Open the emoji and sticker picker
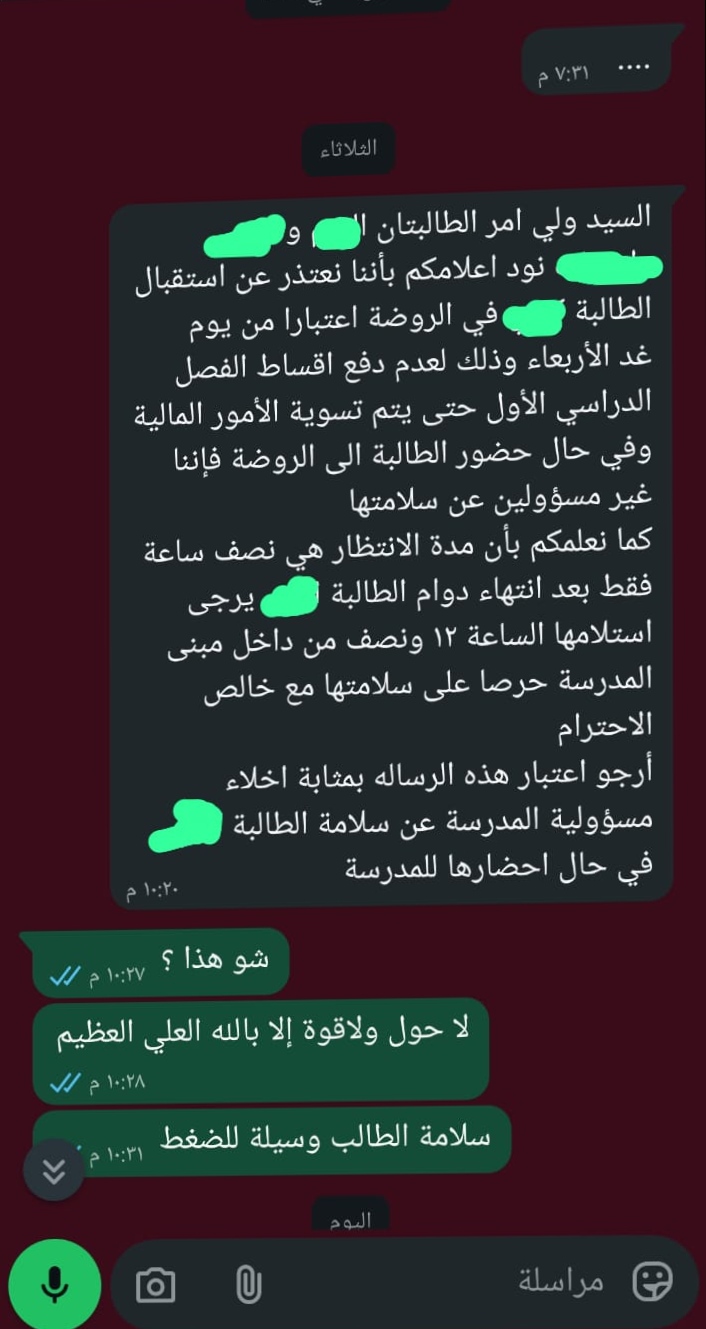706x1329 pixels. [652, 1281]
